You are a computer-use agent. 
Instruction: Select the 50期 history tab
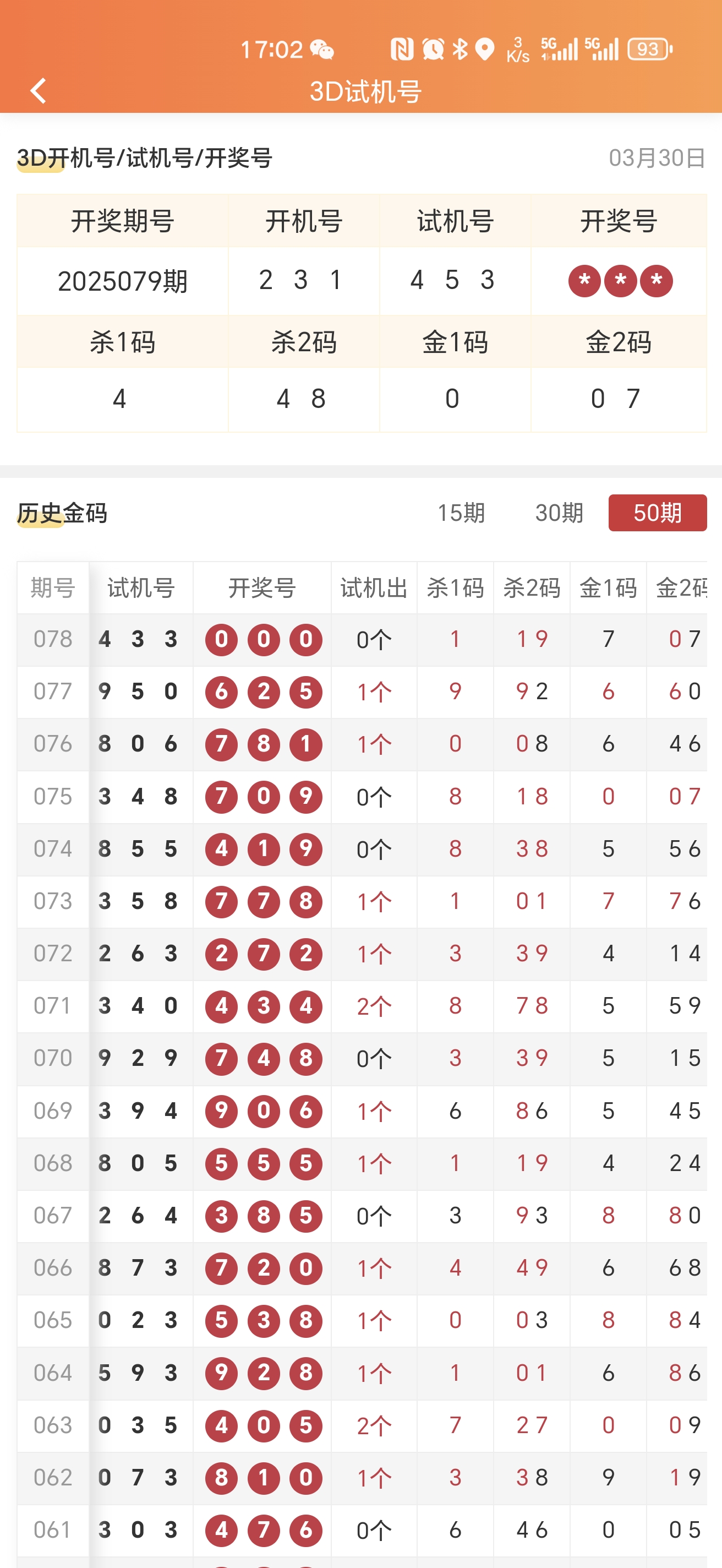coord(658,513)
